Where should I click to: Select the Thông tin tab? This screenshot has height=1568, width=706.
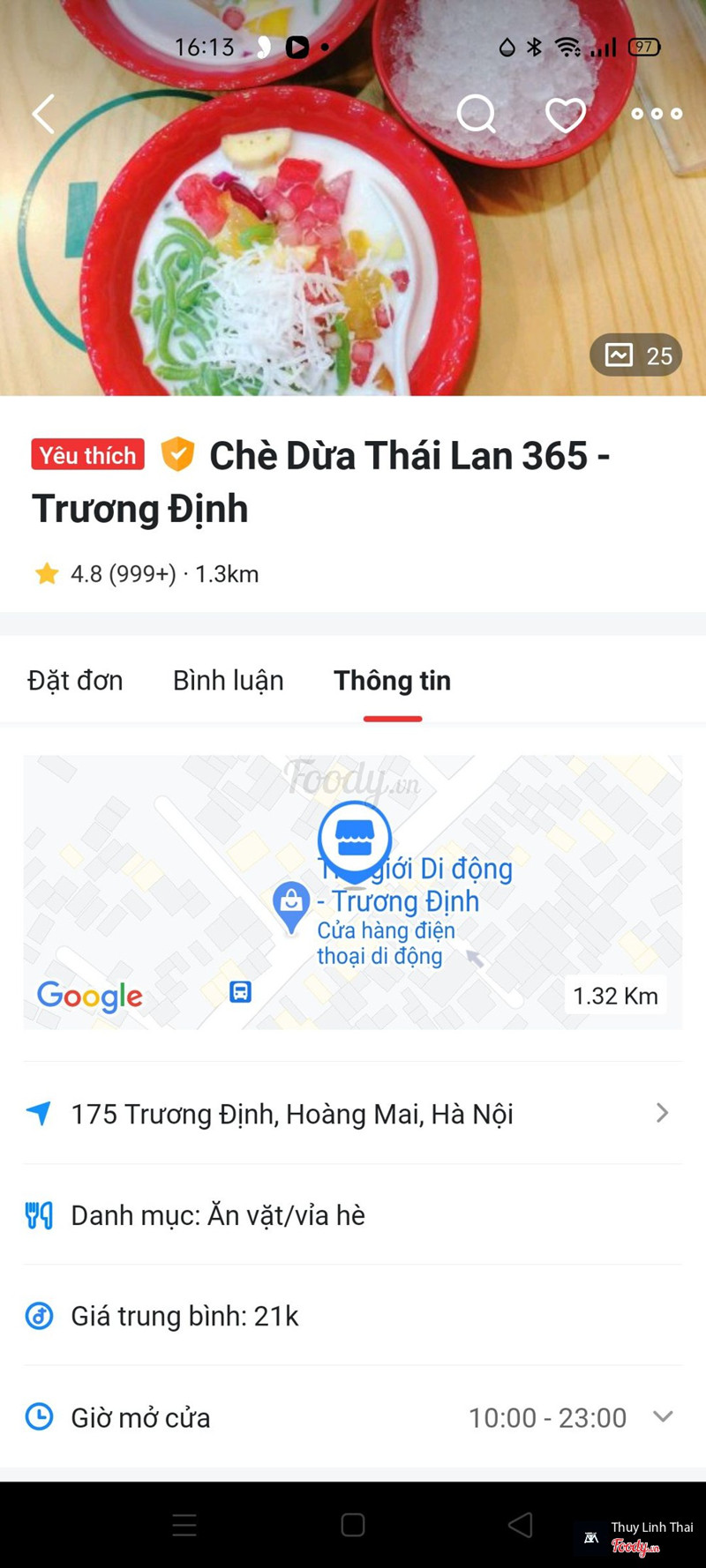pyautogui.click(x=392, y=681)
